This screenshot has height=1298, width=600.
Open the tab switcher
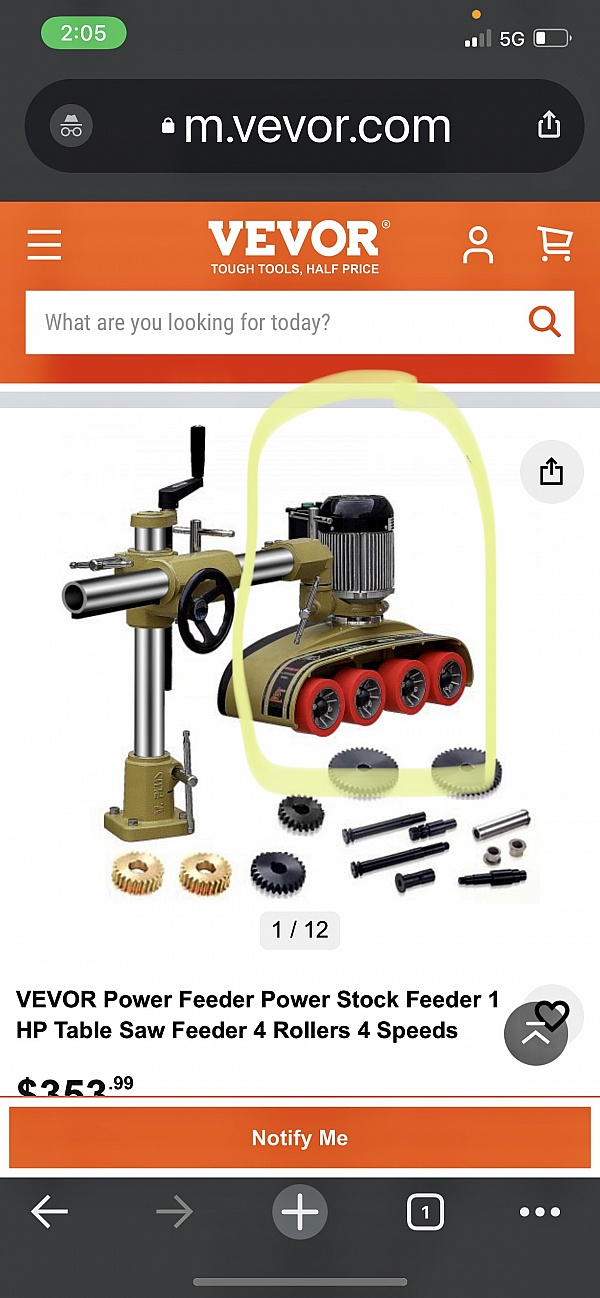pyautogui.click(x=425, y=1213)
